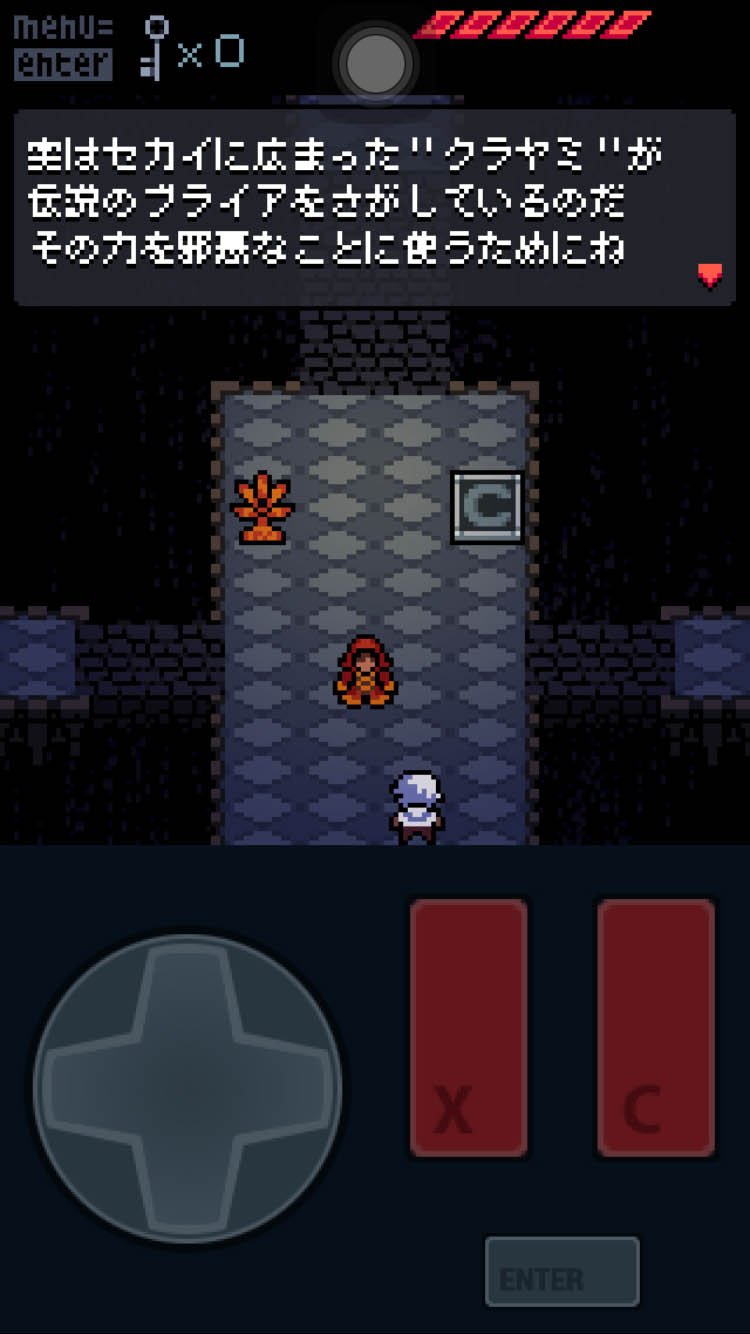Tap the ENTER button below the action buttons
This screenshot has width=750, height=1334.
coord(562,1271)
